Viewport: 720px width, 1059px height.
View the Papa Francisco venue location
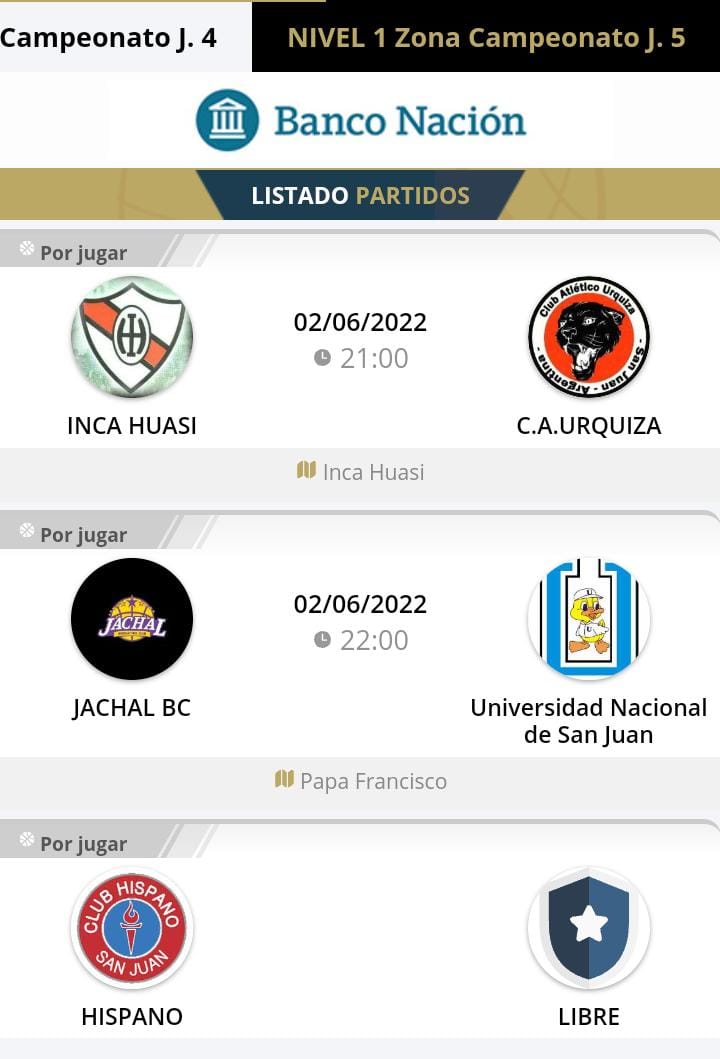pos(361,781)
